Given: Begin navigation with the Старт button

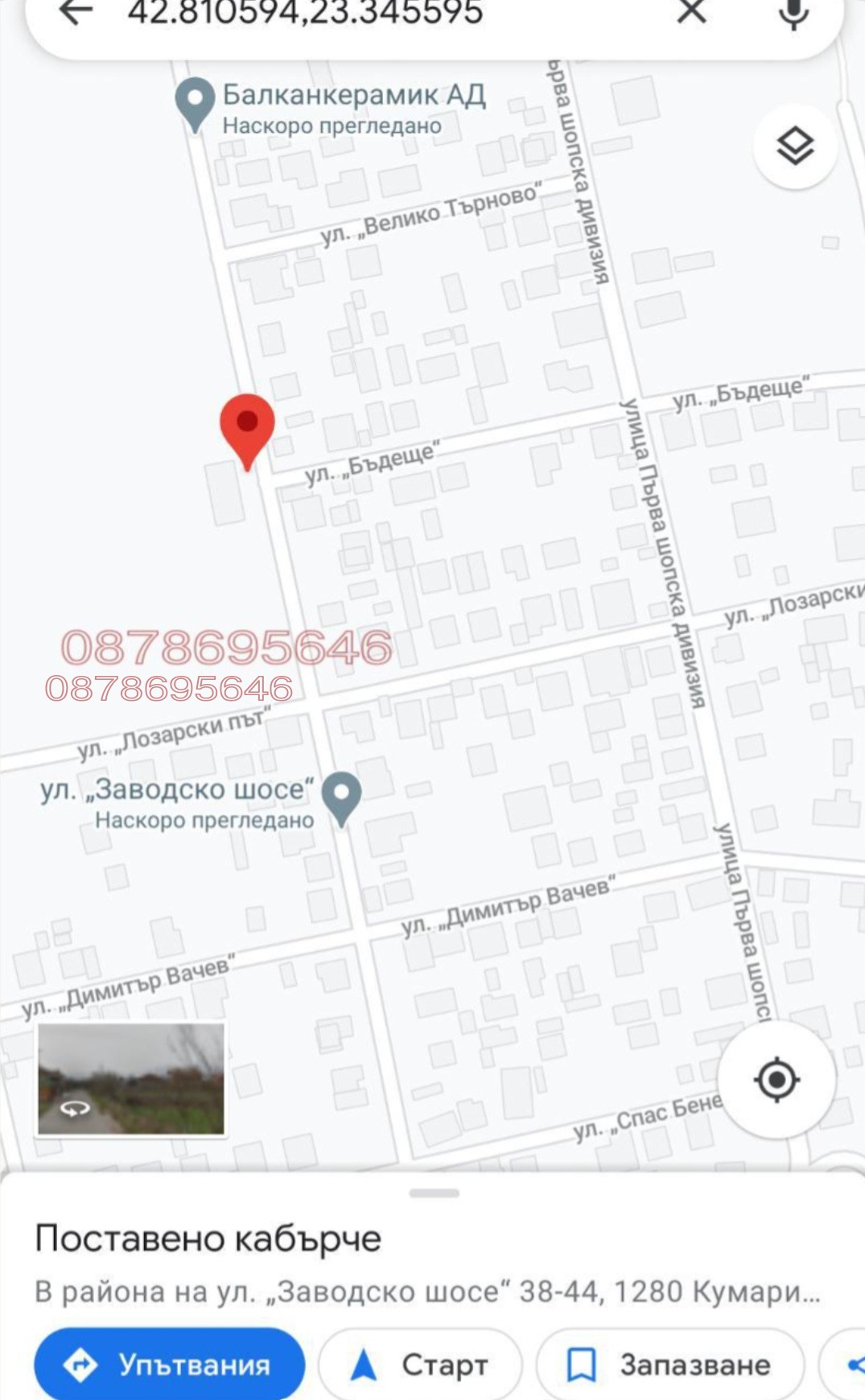Looking at the screenshot, I should tap(420, 1365).
